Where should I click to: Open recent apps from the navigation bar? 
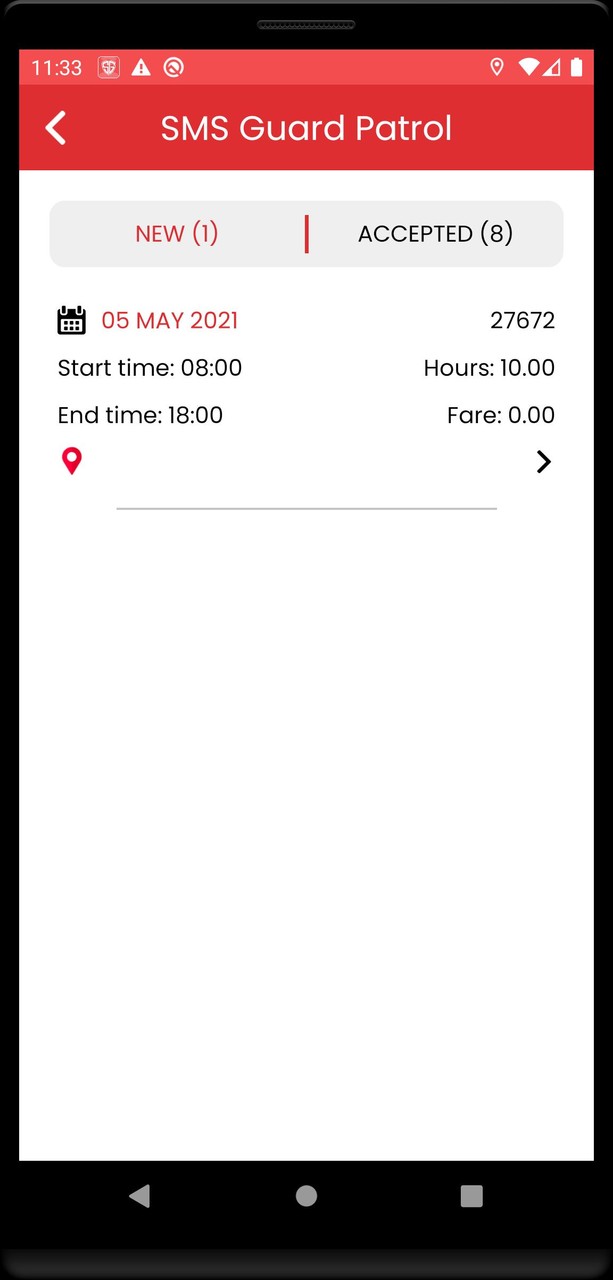pyautogui.click(x=471, y=1195)
